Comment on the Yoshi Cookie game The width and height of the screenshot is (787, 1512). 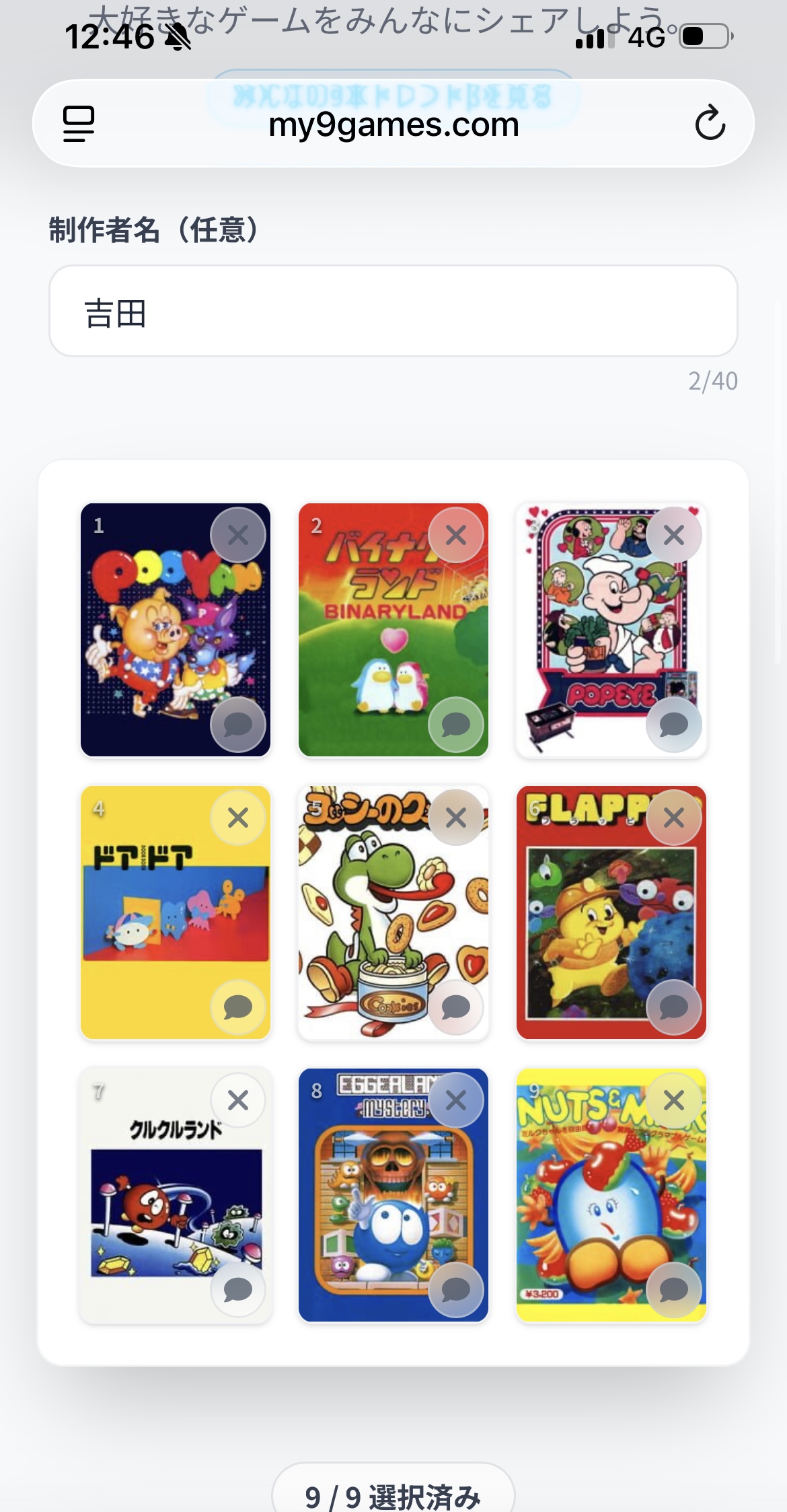point(456,1007)
